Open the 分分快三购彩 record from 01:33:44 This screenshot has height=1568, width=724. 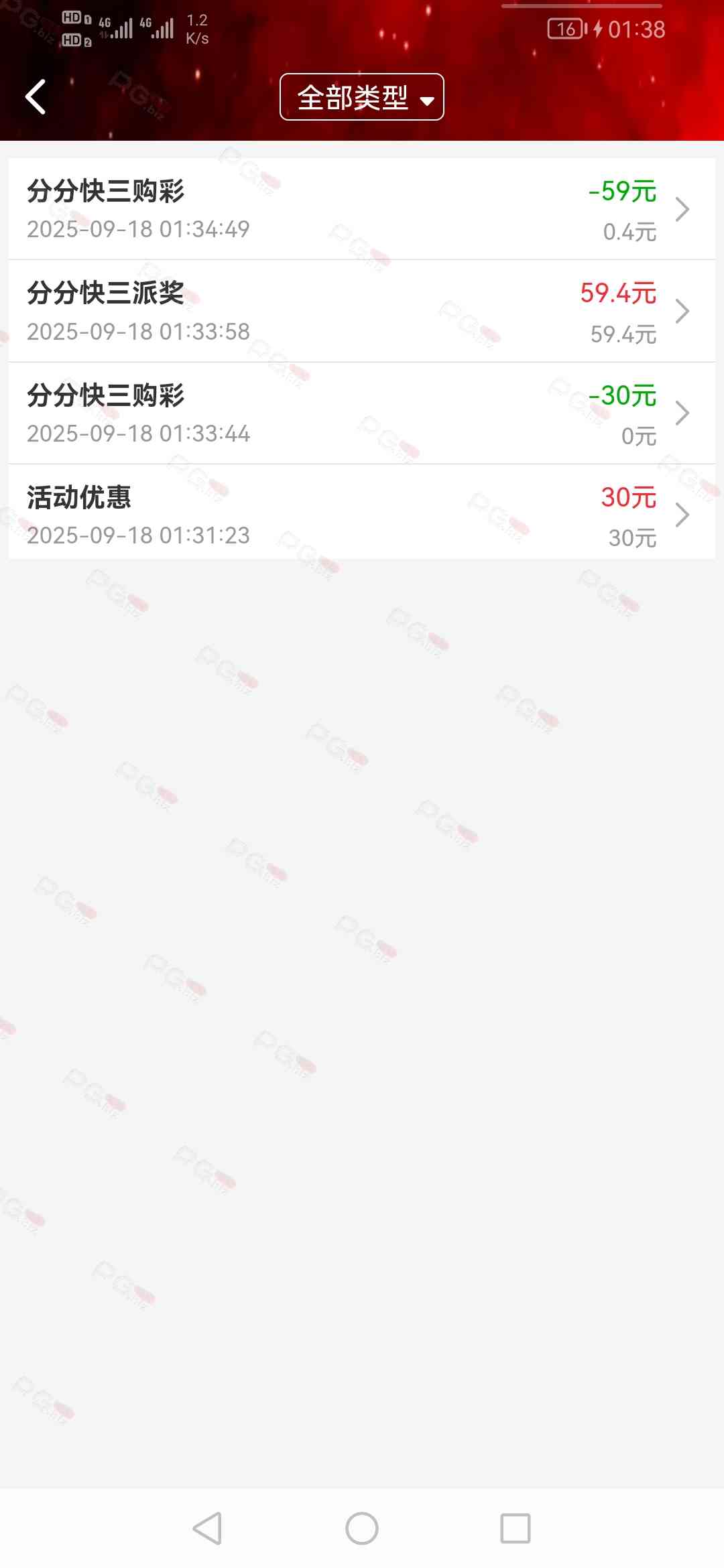coord(362,413)
